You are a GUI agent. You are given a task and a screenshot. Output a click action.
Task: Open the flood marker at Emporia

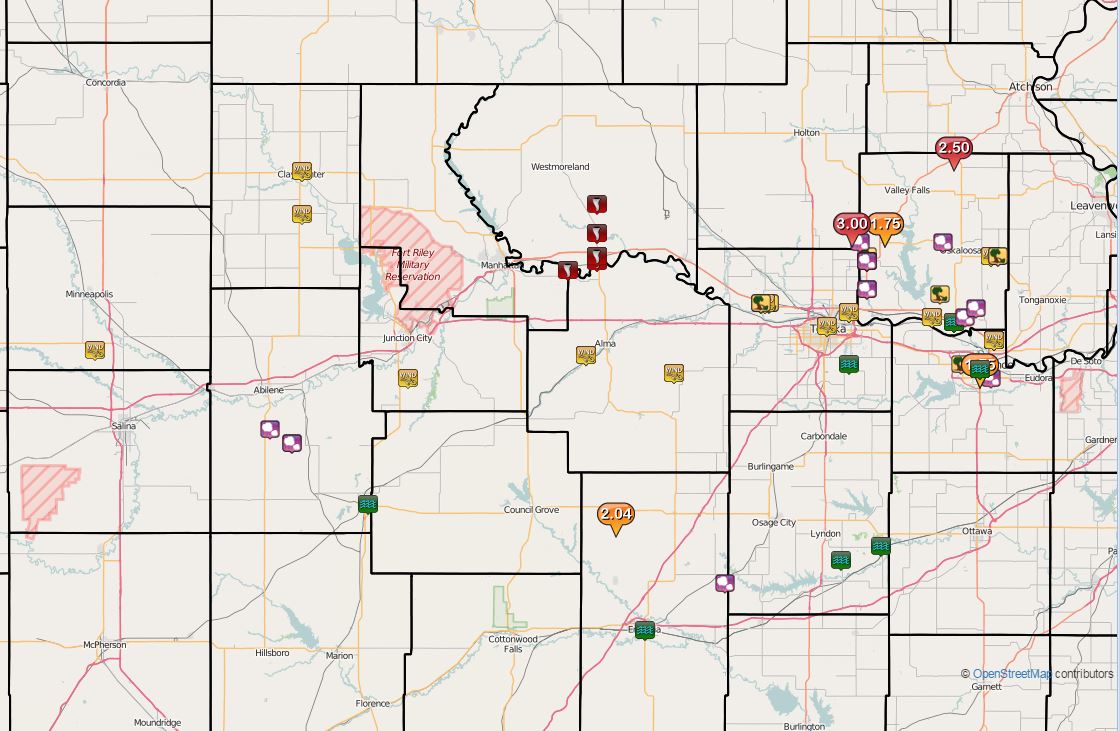tap(645, 630)
